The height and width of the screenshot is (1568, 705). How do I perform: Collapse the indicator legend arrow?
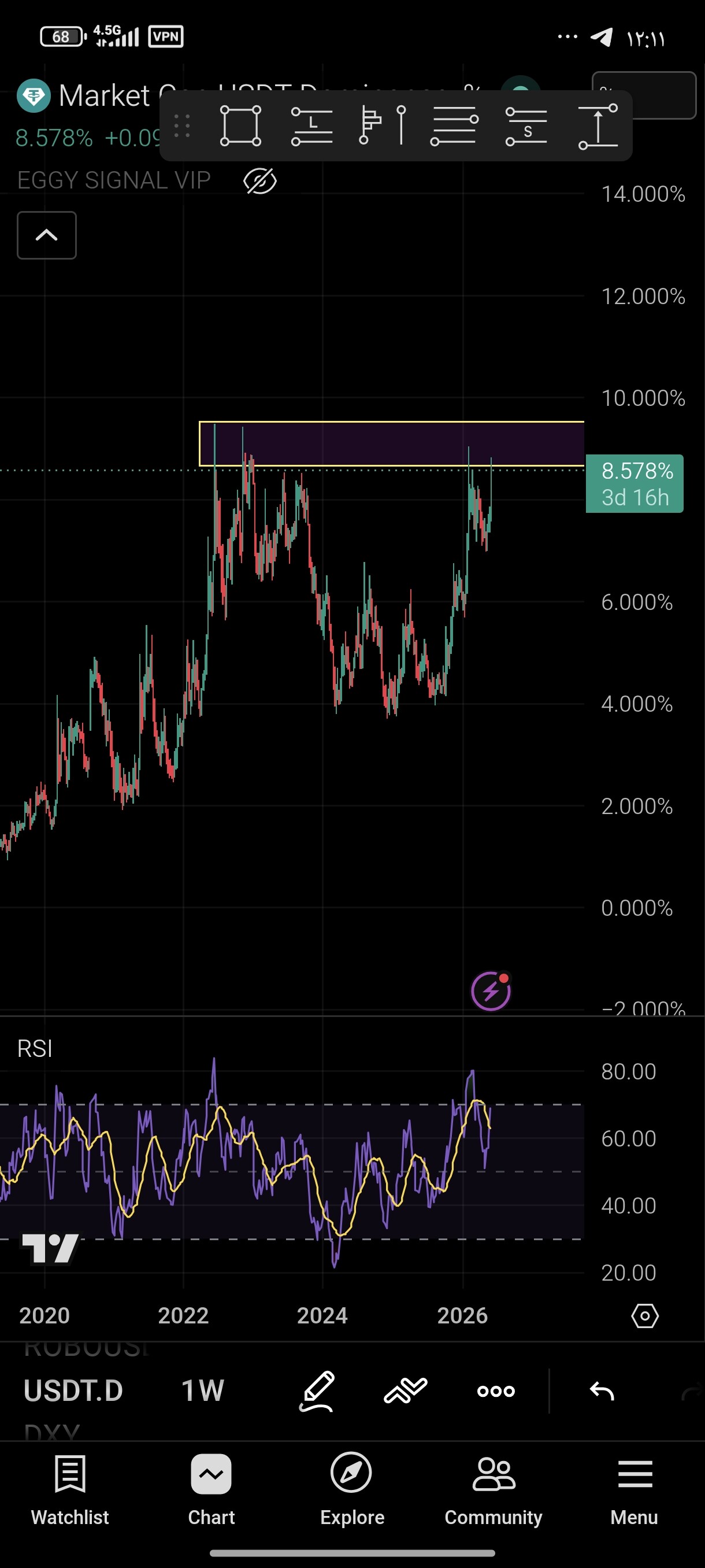47,235
